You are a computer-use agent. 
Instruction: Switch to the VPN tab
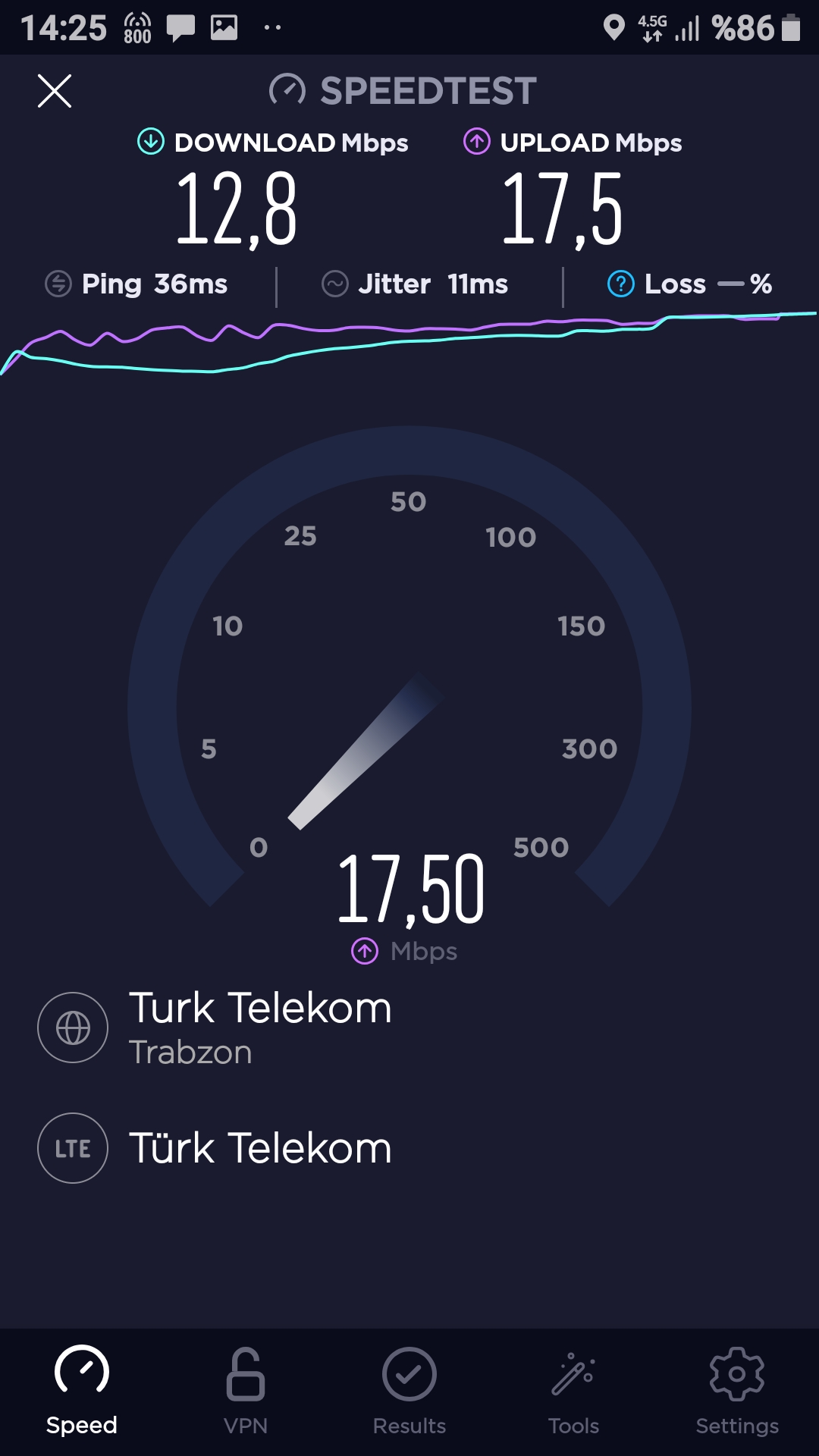(x=246, y=1392)
